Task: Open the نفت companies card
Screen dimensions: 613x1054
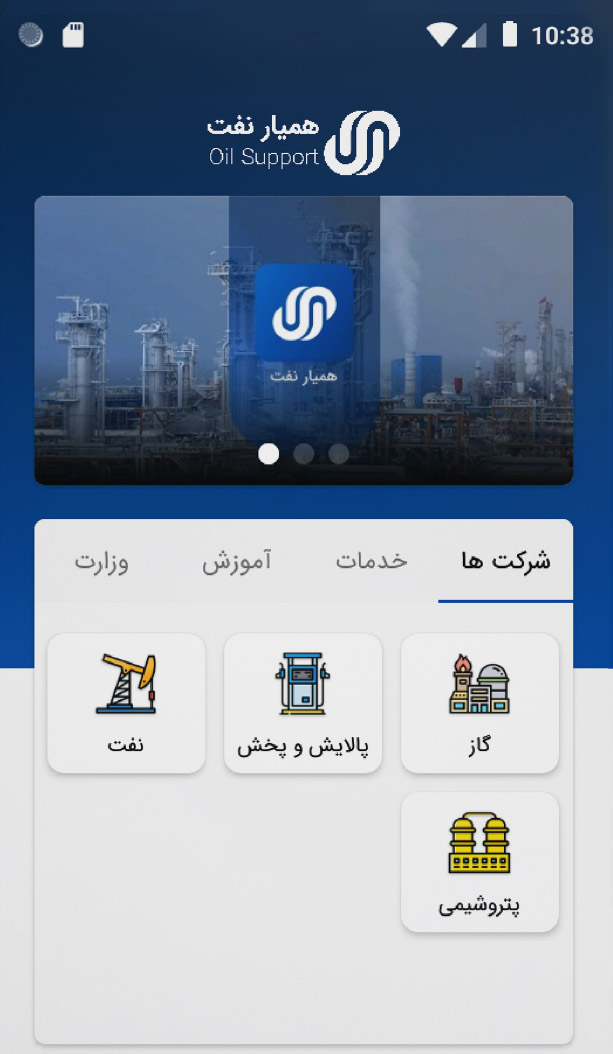Action: (x=126, y=703)
